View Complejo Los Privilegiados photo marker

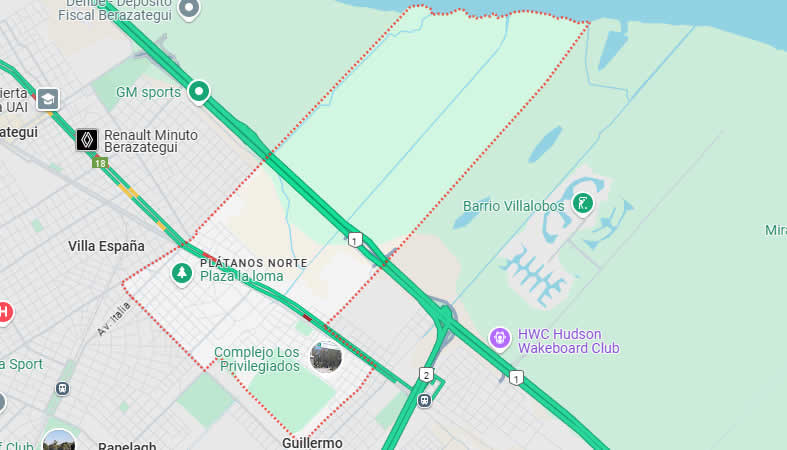[325, 357]
